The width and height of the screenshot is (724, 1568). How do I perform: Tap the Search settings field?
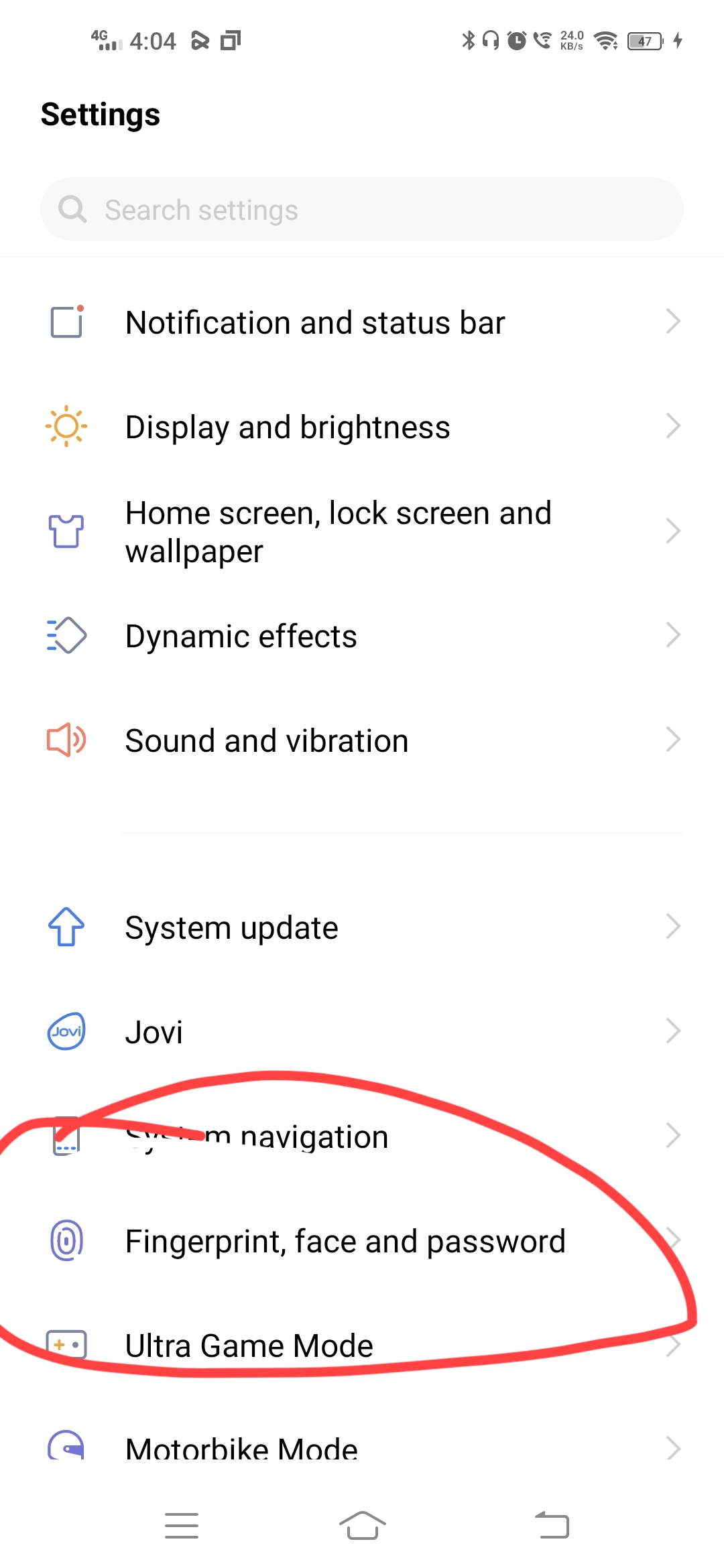[x=362, y=210]
